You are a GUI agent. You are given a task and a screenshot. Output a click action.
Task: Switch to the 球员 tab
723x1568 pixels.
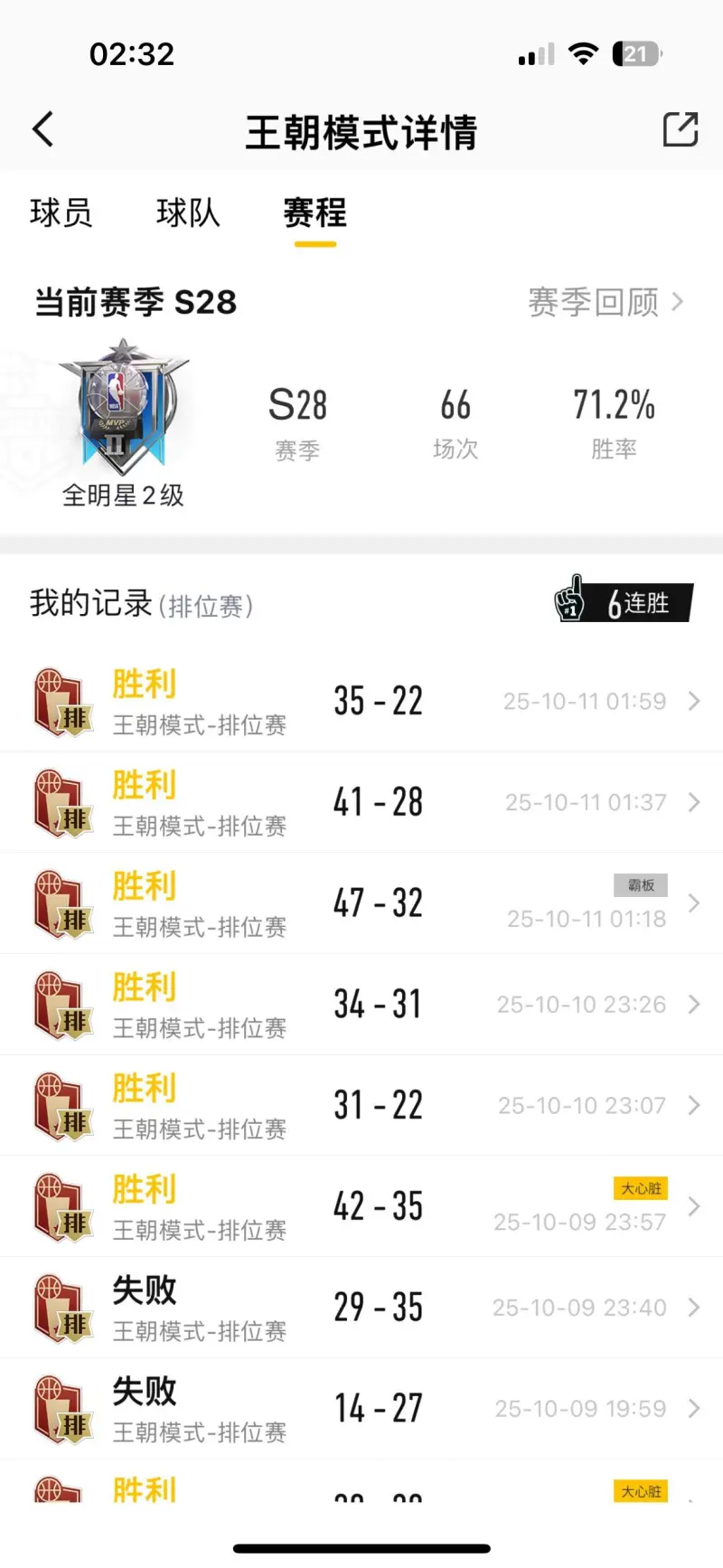[x=61, y=213]
